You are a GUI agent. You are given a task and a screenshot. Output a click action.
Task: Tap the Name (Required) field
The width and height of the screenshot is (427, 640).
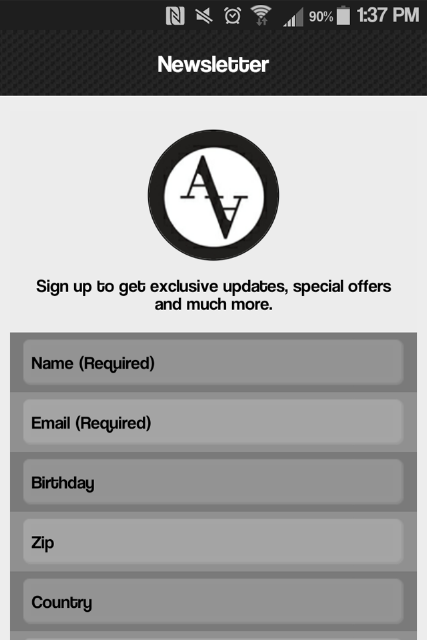tap(213, 362)
